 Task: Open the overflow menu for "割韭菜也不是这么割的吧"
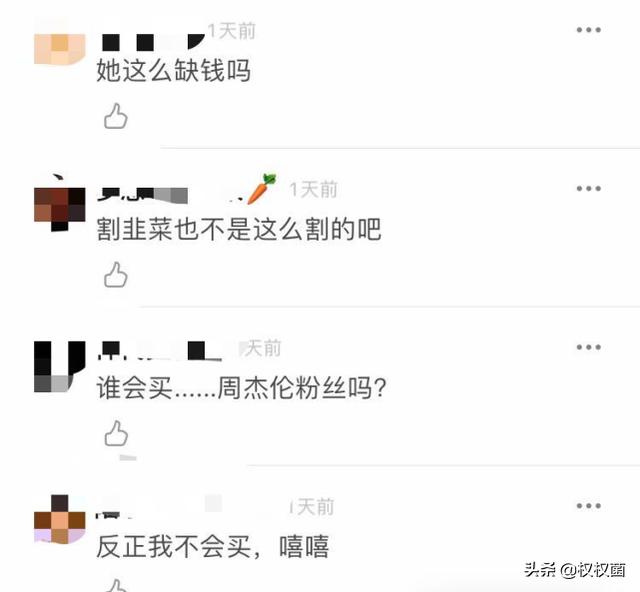(x=588, y=188)
